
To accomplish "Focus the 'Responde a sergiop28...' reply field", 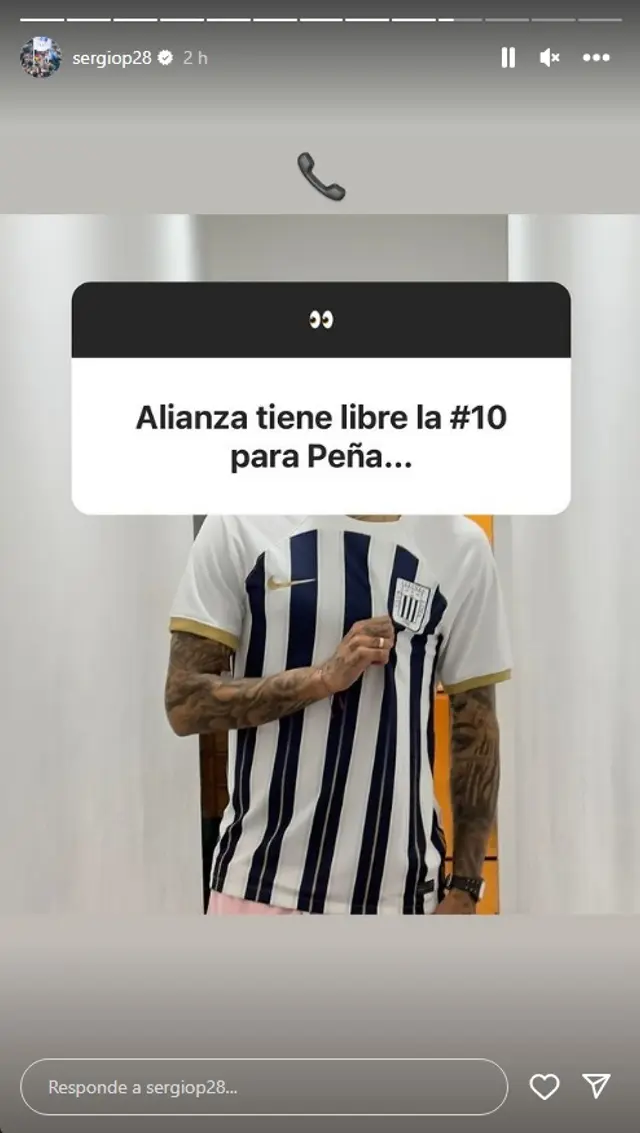I will 264,1087.
